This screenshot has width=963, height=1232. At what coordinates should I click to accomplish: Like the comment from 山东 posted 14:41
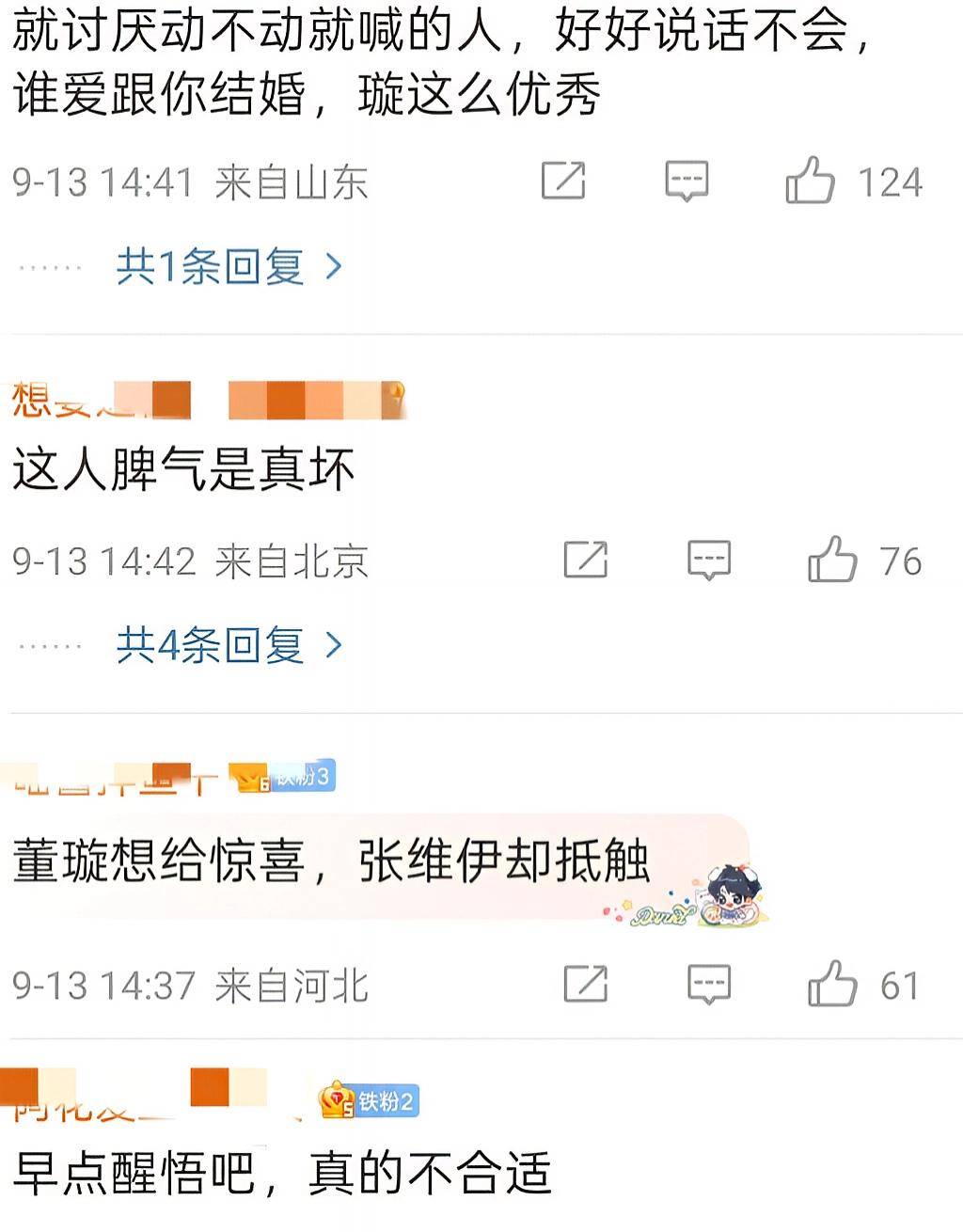[x=810, y=181]
